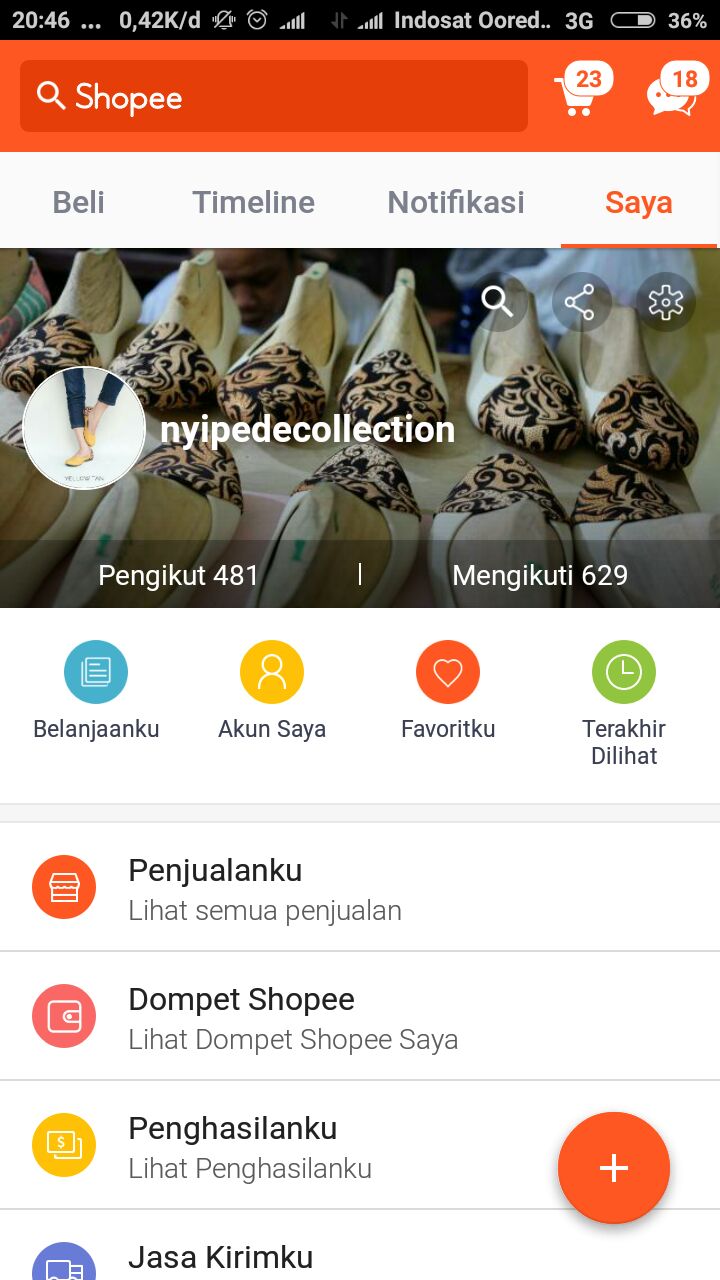Open Belanjaanku
The image size is (720, 1280).
(x=96, y=690)
